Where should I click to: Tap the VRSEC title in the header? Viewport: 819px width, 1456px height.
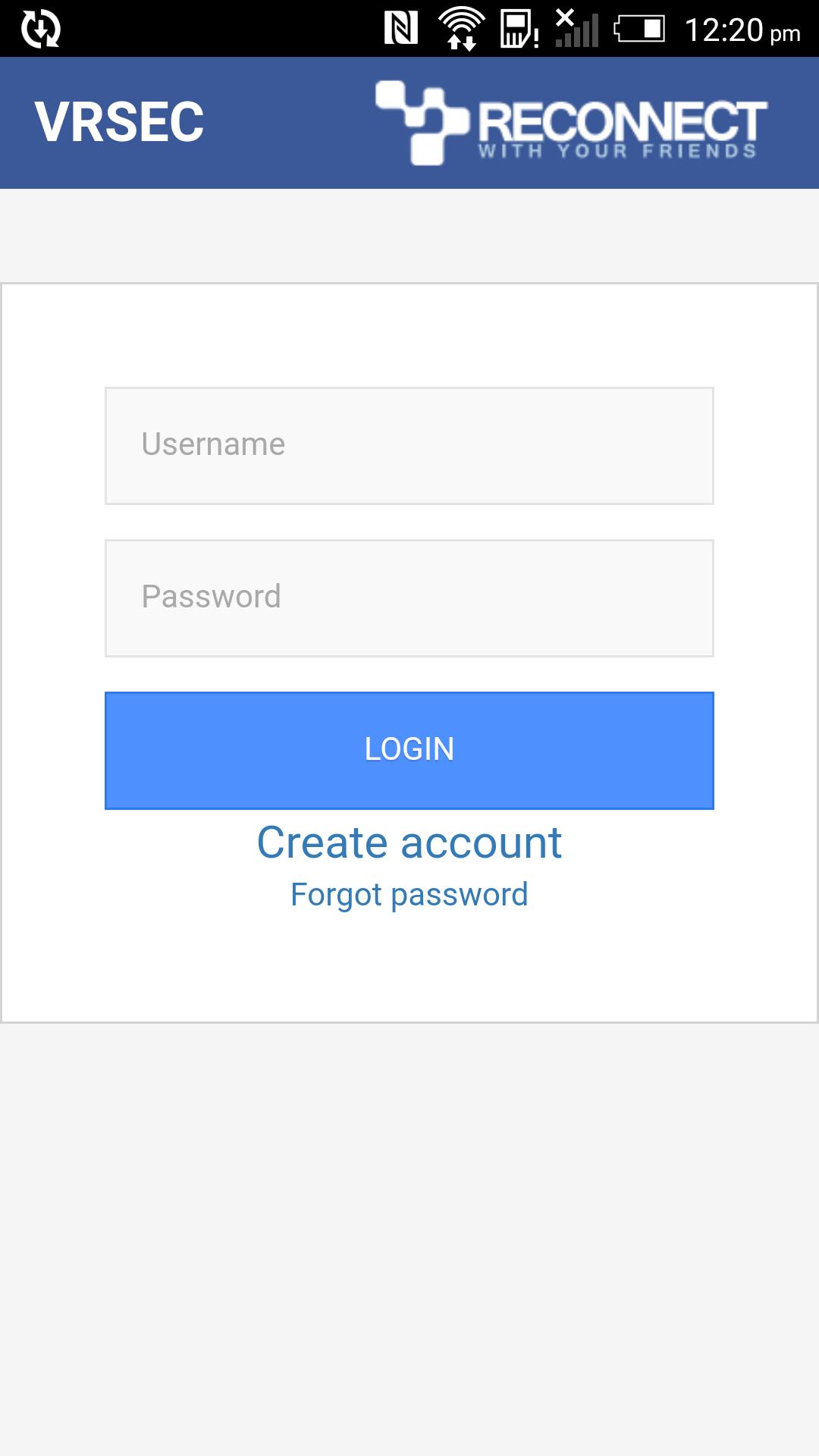[121, 121]
